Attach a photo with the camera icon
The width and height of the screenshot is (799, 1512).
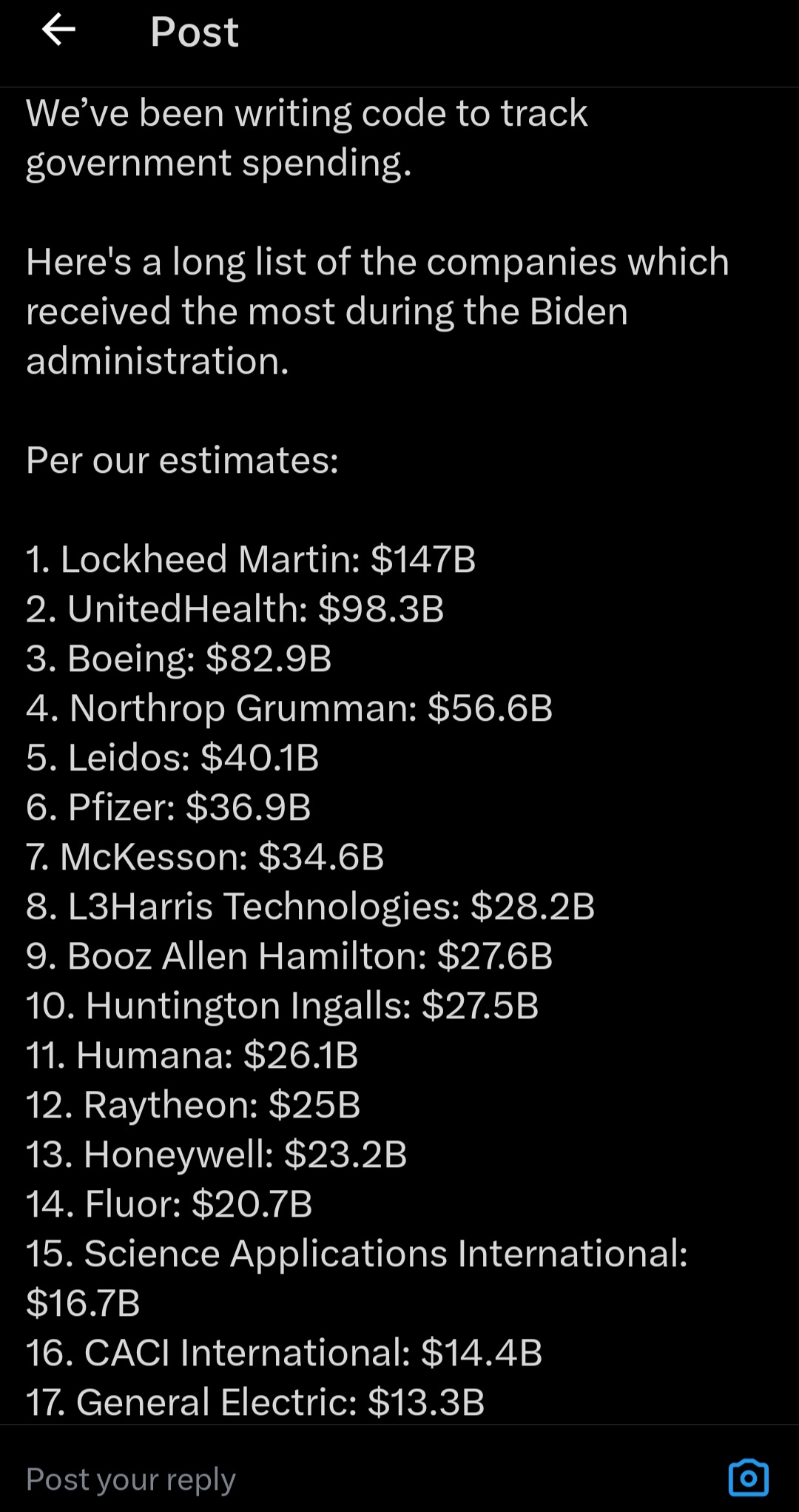[748, 1478]
